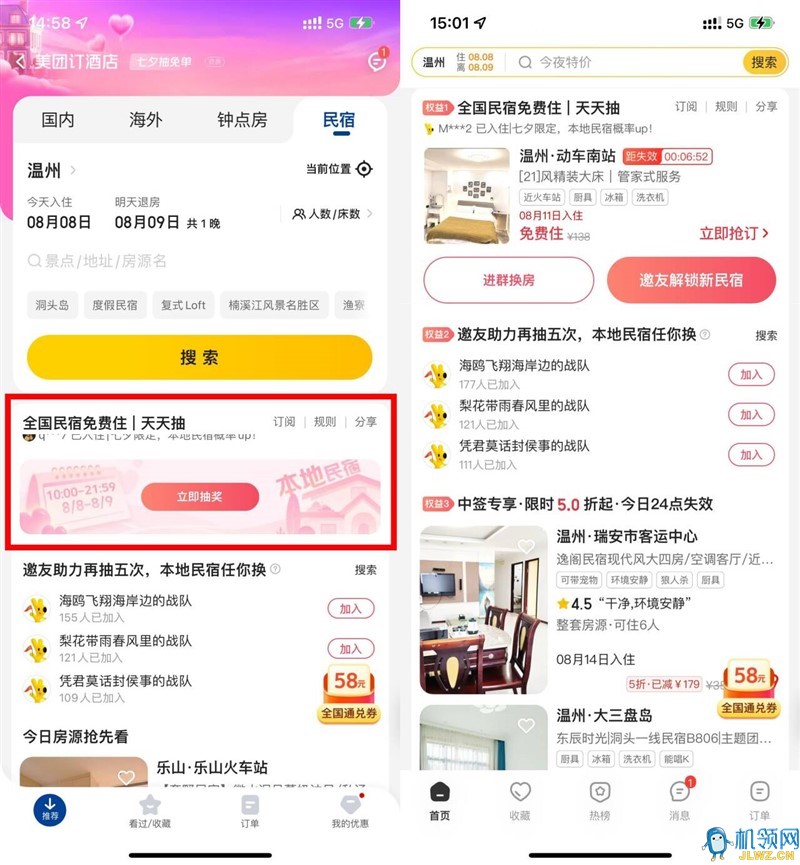Open the 人数/床数 selector
Image resolution: width=800 pixels, height=865 pixels.
point(332,213)
